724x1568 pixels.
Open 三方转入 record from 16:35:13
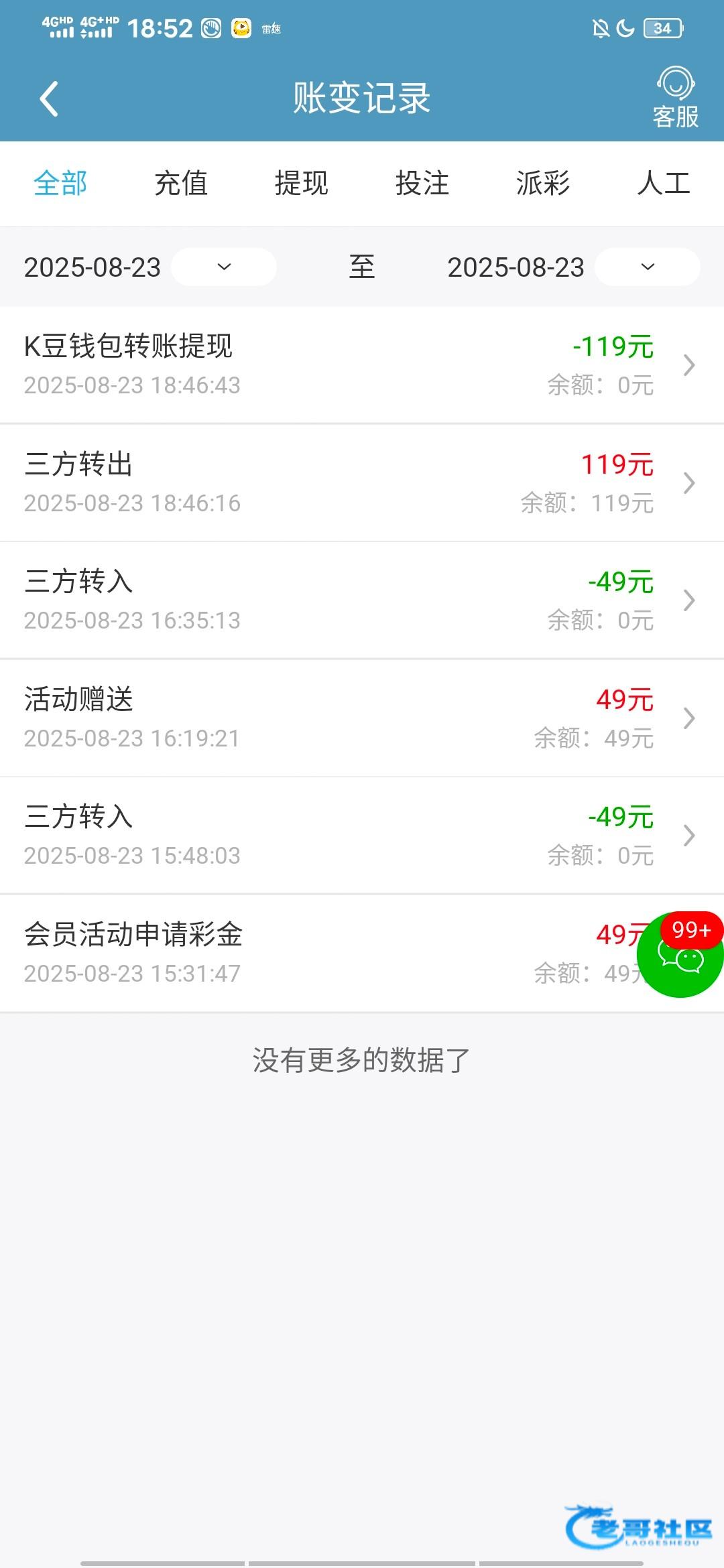pos(362,600)
